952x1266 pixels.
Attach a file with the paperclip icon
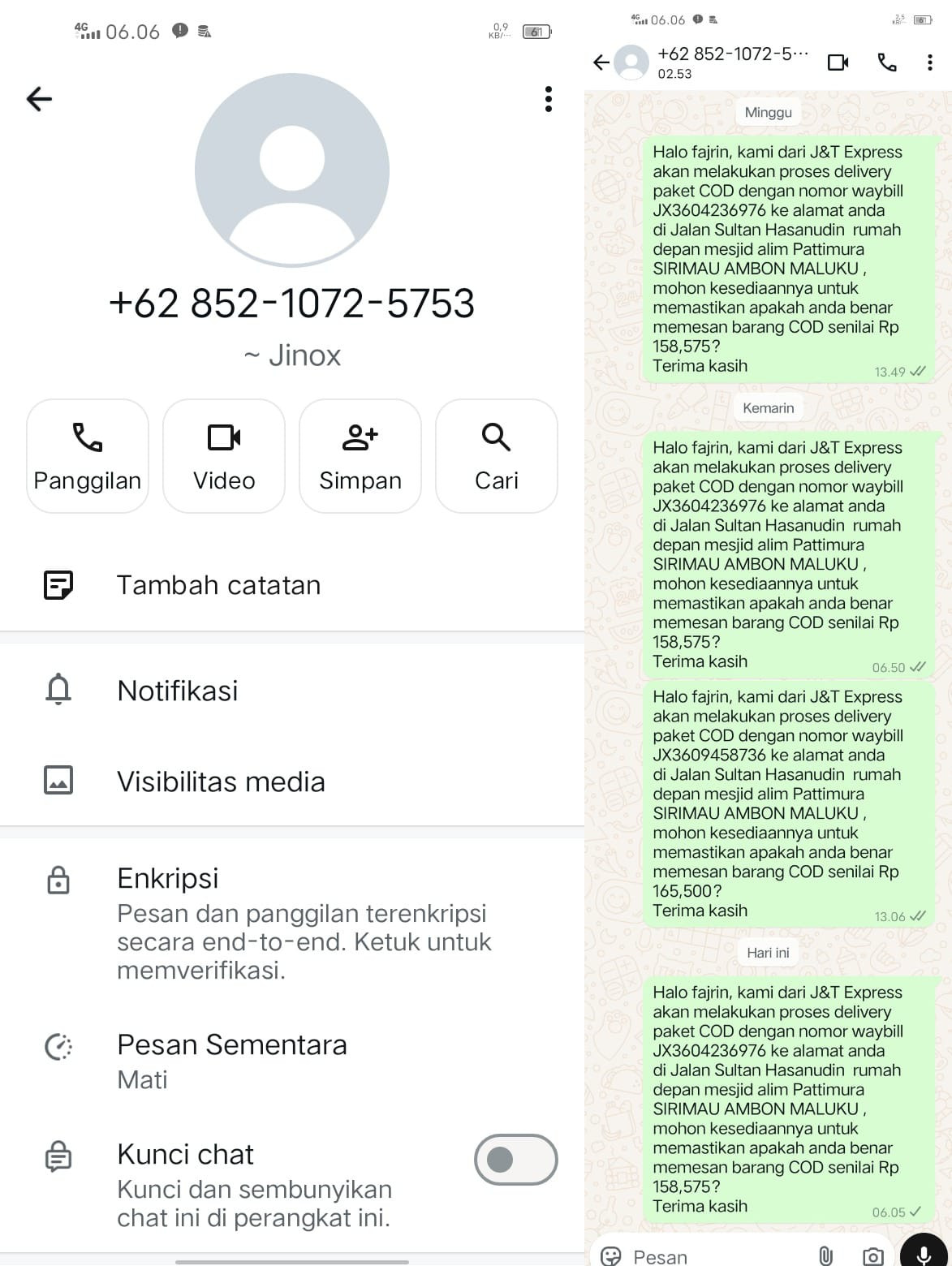coord(825,1256)
